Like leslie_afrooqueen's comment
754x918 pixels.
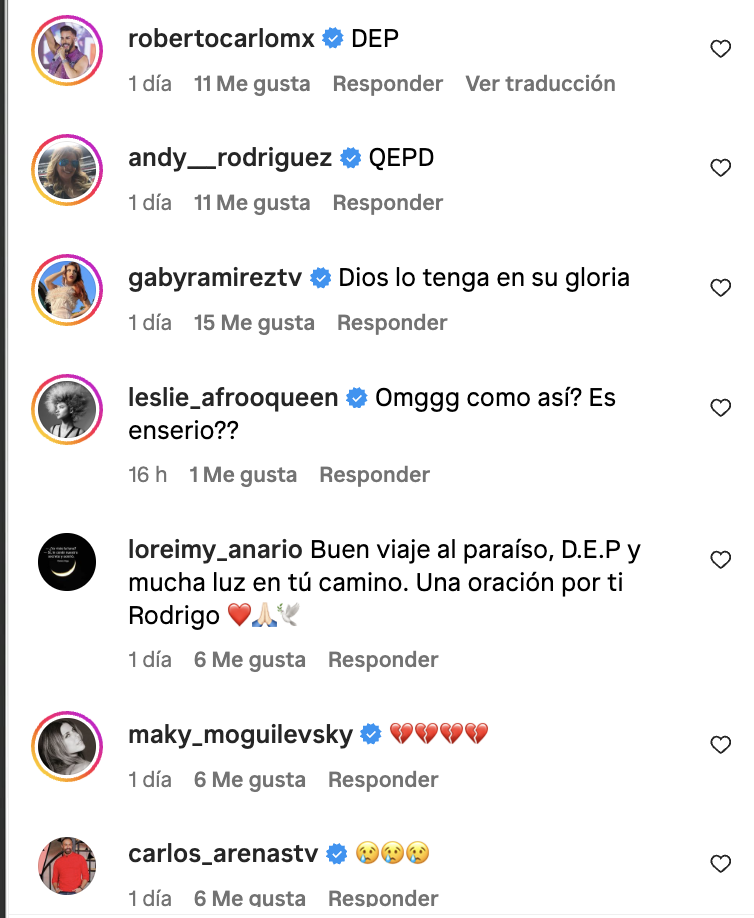pyautogui.click(x=720, y=408)
